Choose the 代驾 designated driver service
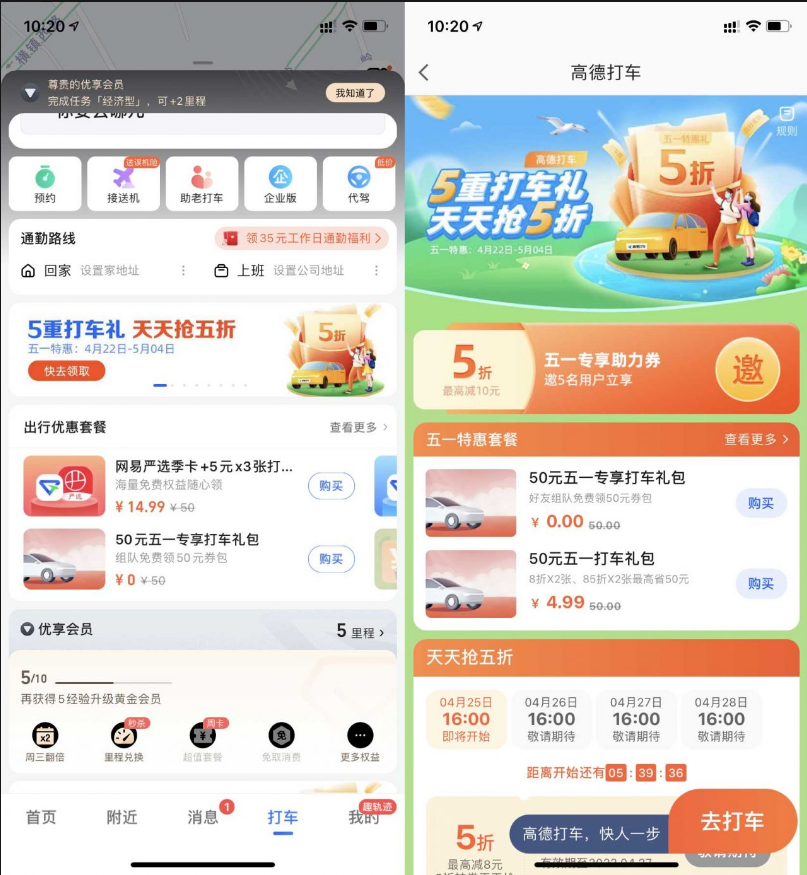The width and height of the screenshot is (807, 875). [358, 184]
